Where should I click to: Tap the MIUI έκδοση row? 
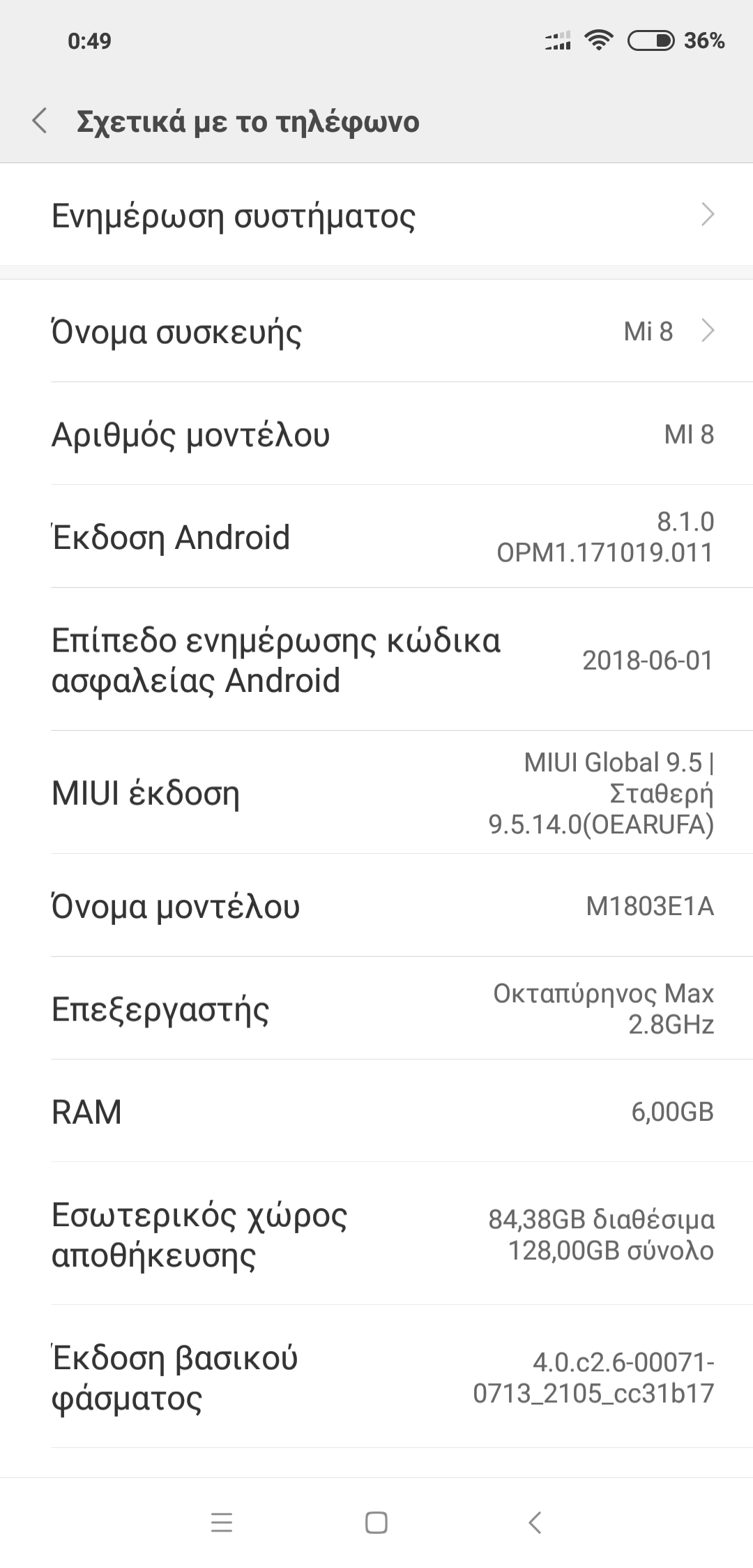click(376, 793)
